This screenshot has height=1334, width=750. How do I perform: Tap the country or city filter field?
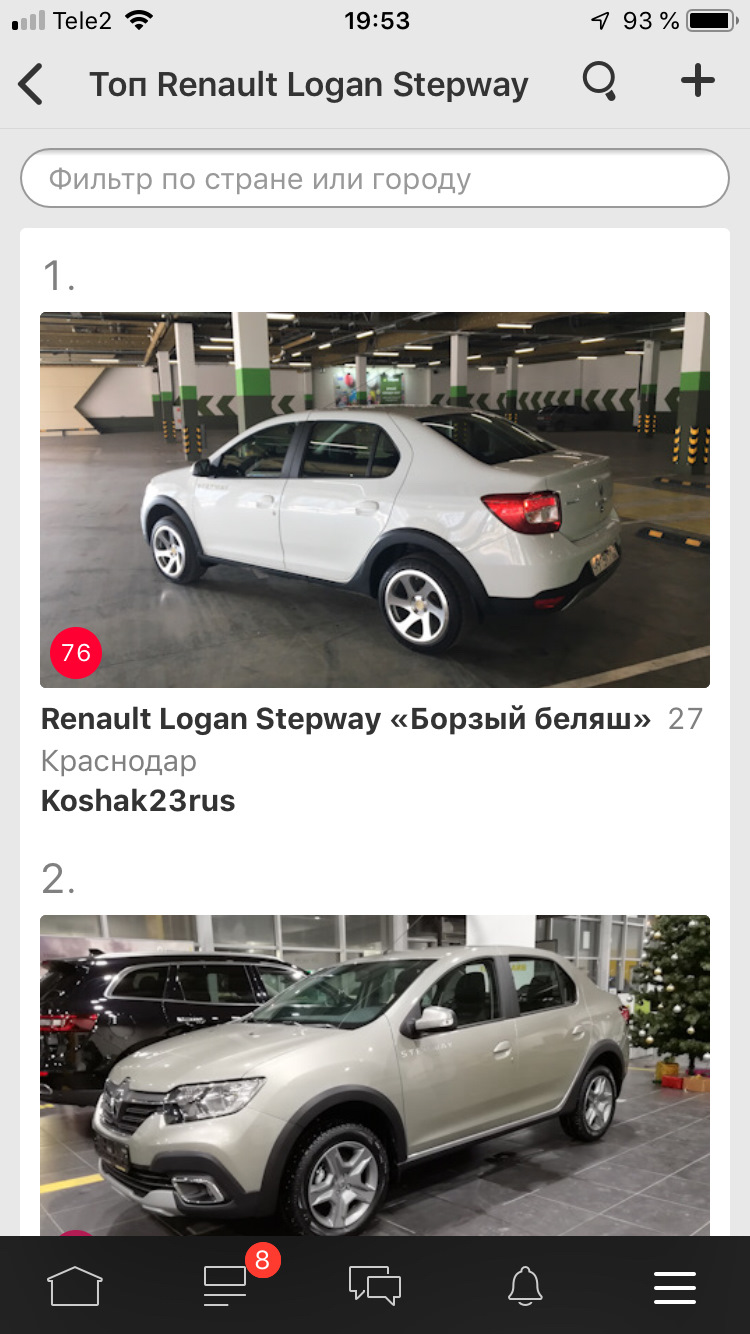374,178
